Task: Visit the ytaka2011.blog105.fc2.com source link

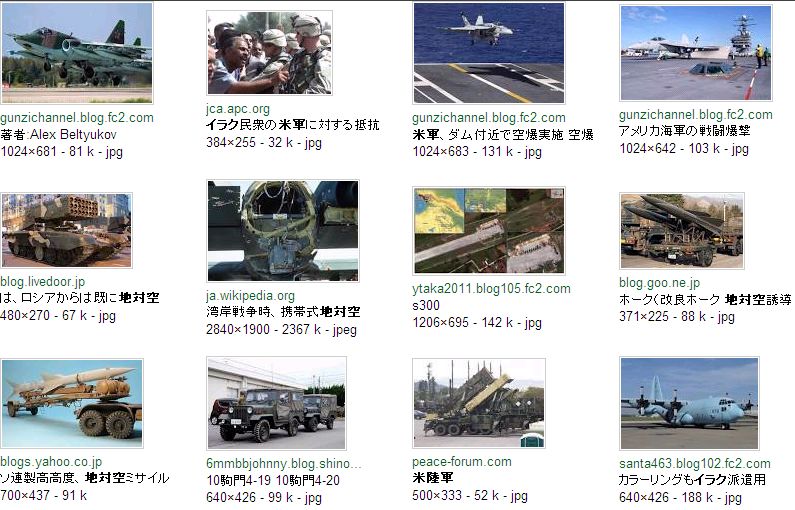Action: point(491,289)
